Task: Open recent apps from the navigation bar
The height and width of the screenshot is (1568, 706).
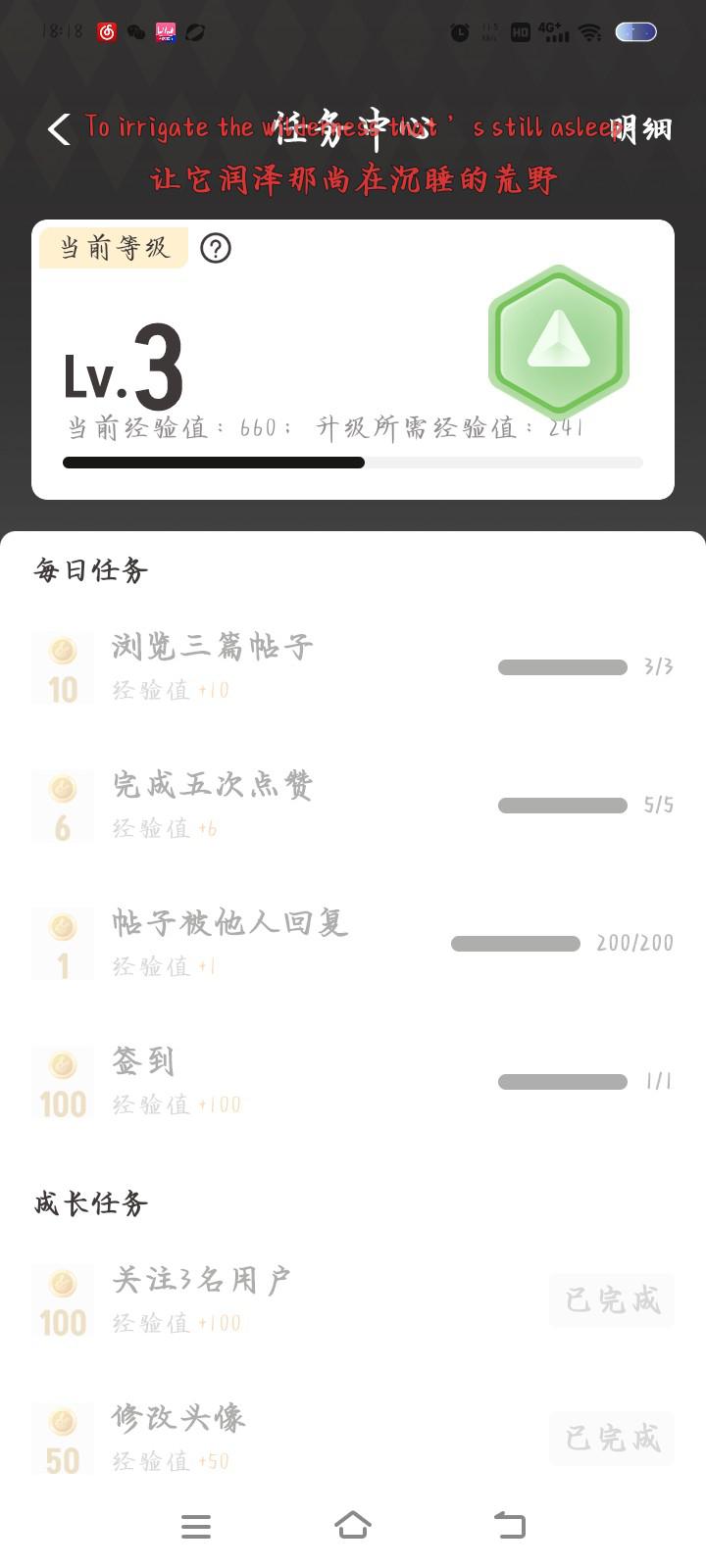Action: point(196,1526)
